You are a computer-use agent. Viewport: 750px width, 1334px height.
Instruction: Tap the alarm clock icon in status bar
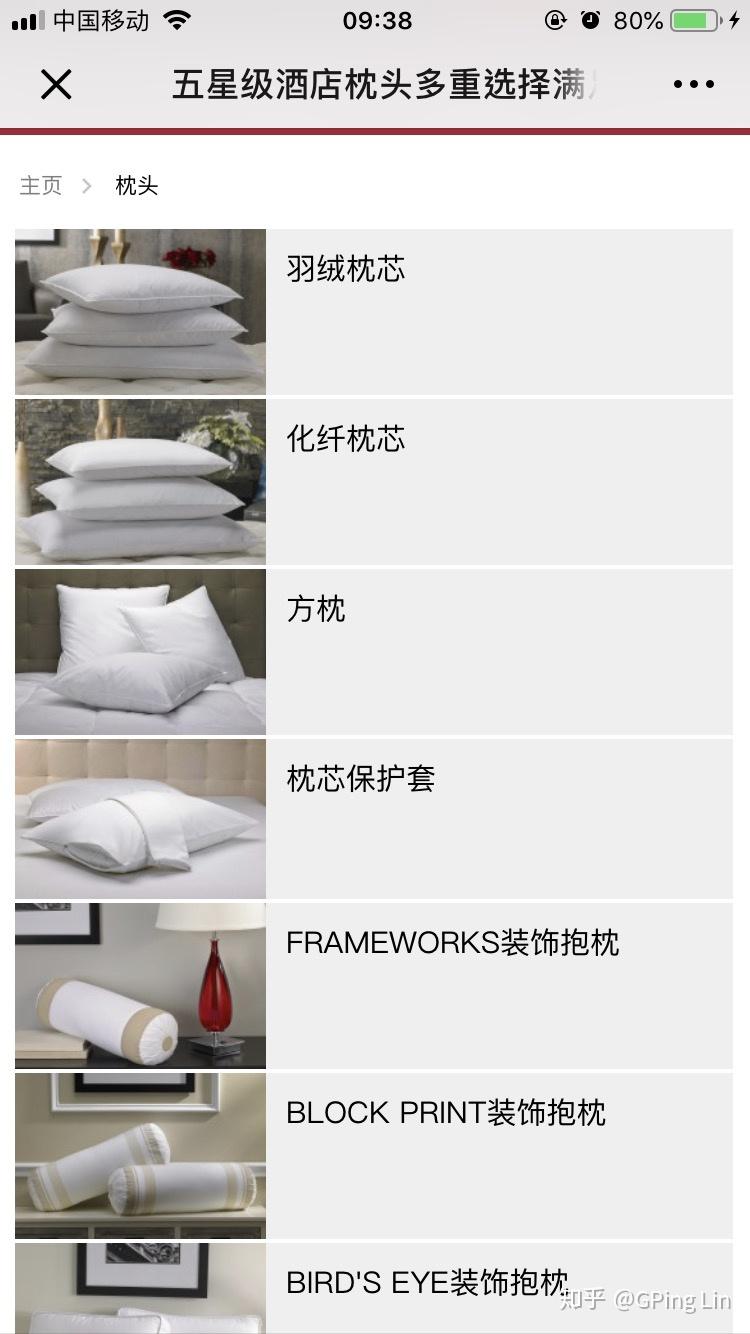click(592, 19)
